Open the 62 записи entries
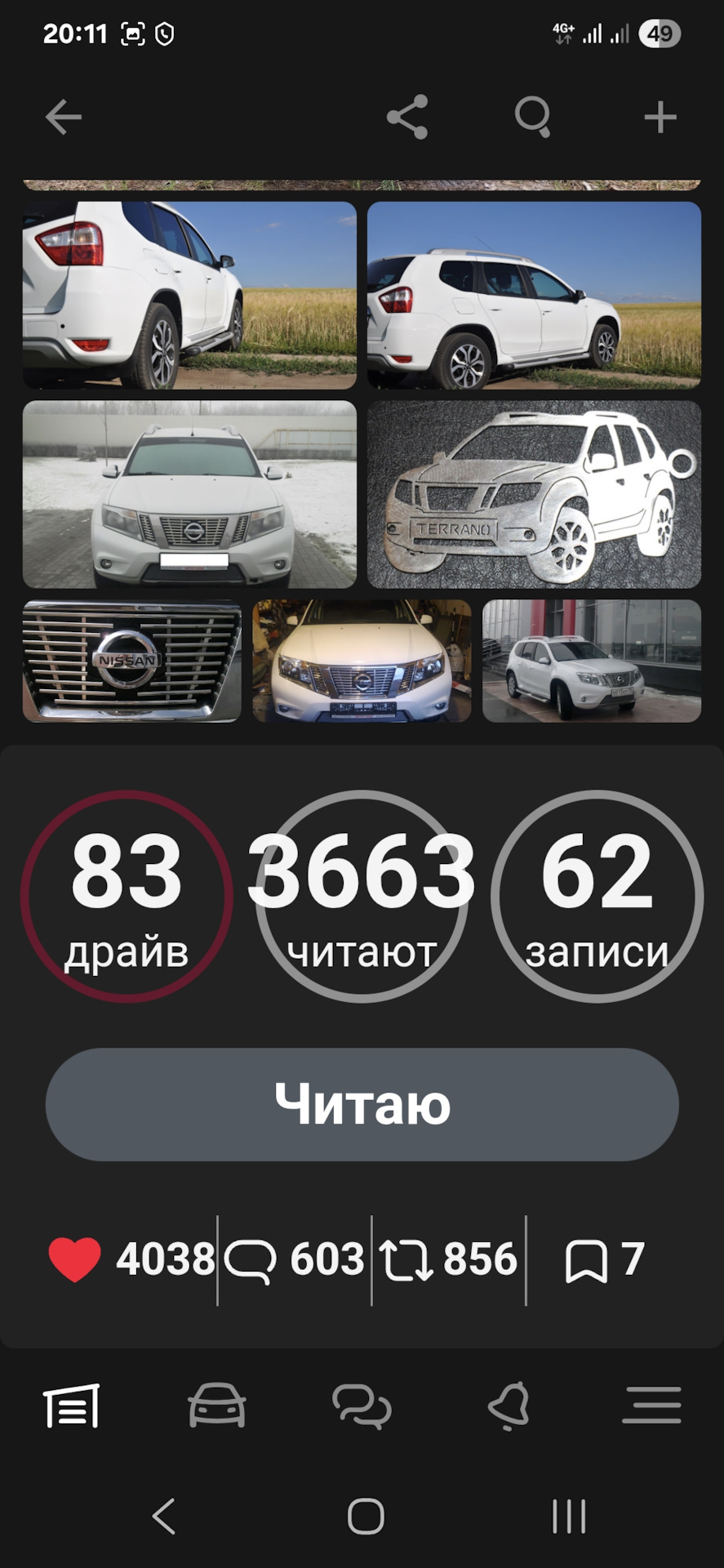 [x=597, y=896]
